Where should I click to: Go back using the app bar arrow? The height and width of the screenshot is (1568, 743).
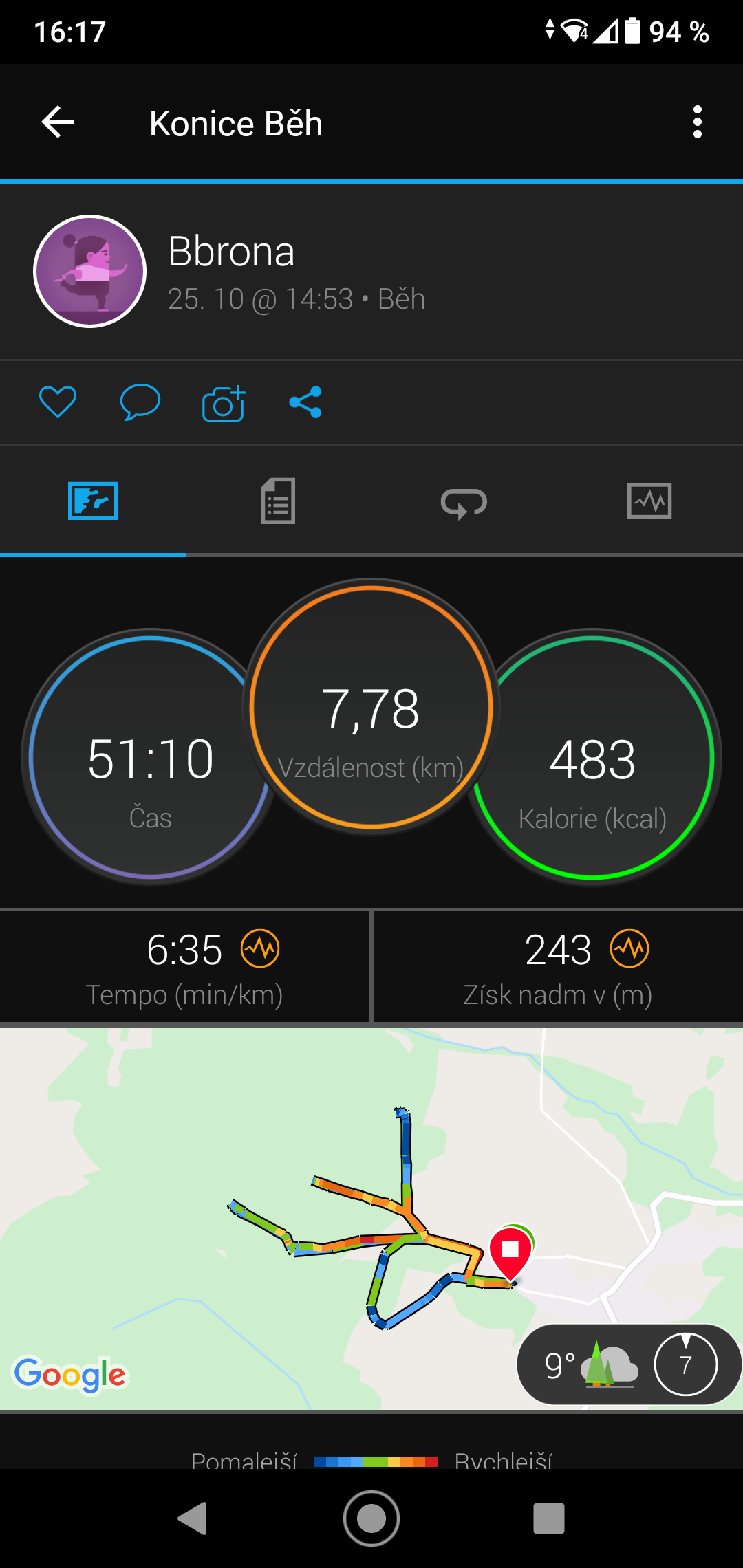pyautogui.click(x=58, y=122)
